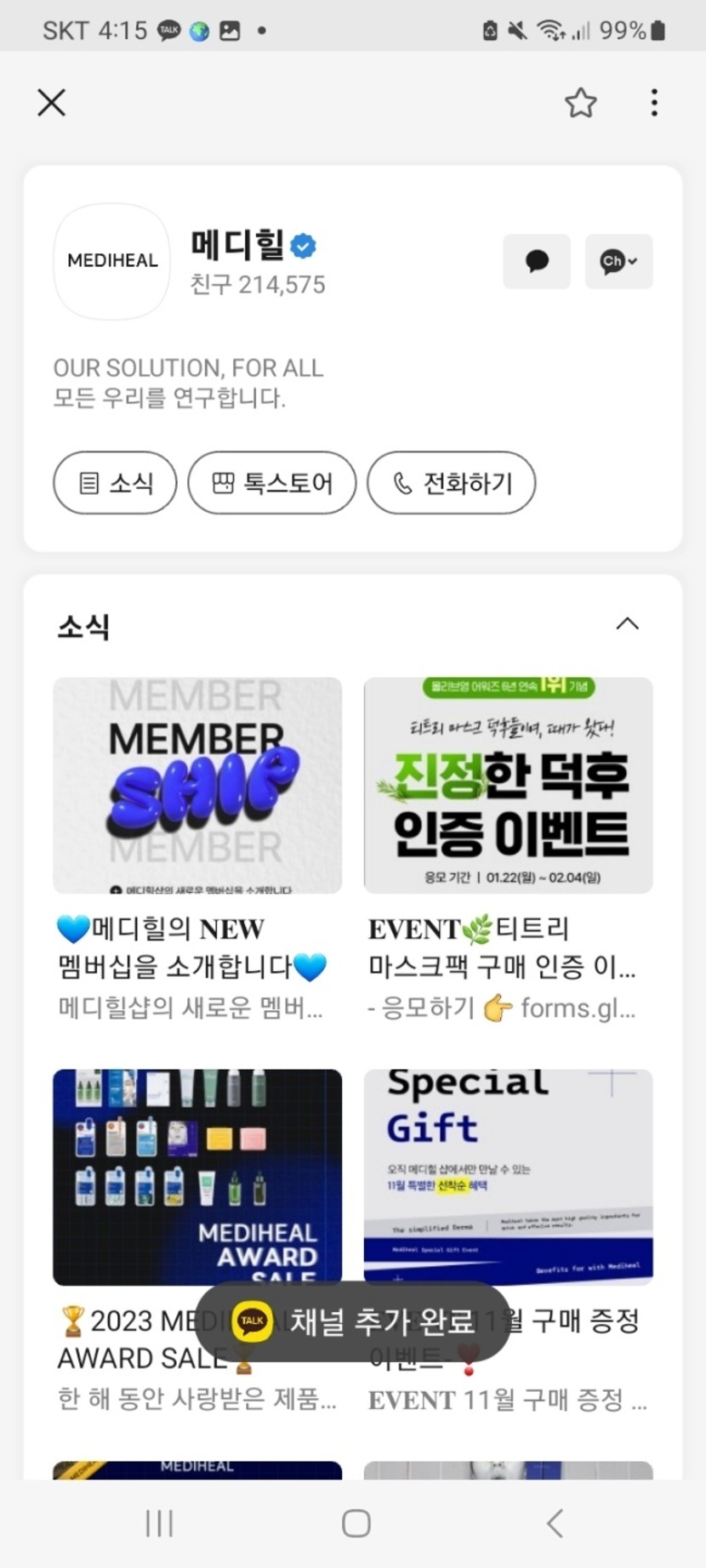Image resolution: width=706 pixels, height=1568 pixels.
Task: Open the 톡스토어 chip
Action: [x=272, y=483]
